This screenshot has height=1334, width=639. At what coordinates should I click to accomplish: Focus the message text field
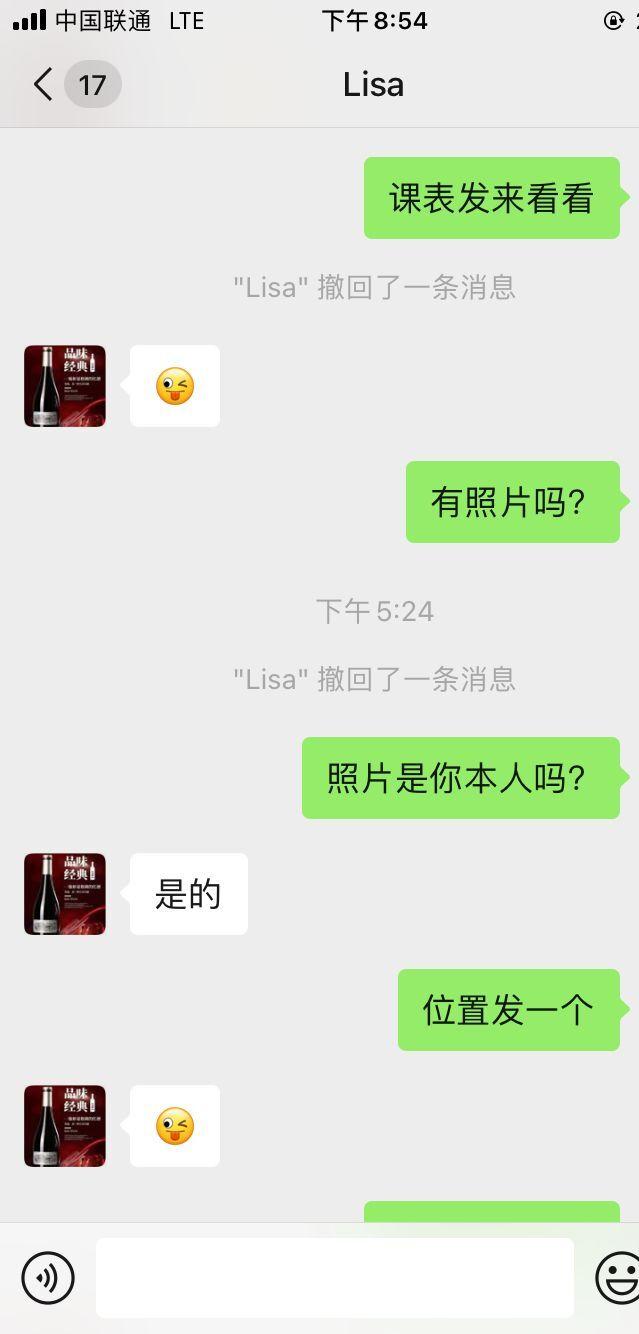(x=334, y=1277)
